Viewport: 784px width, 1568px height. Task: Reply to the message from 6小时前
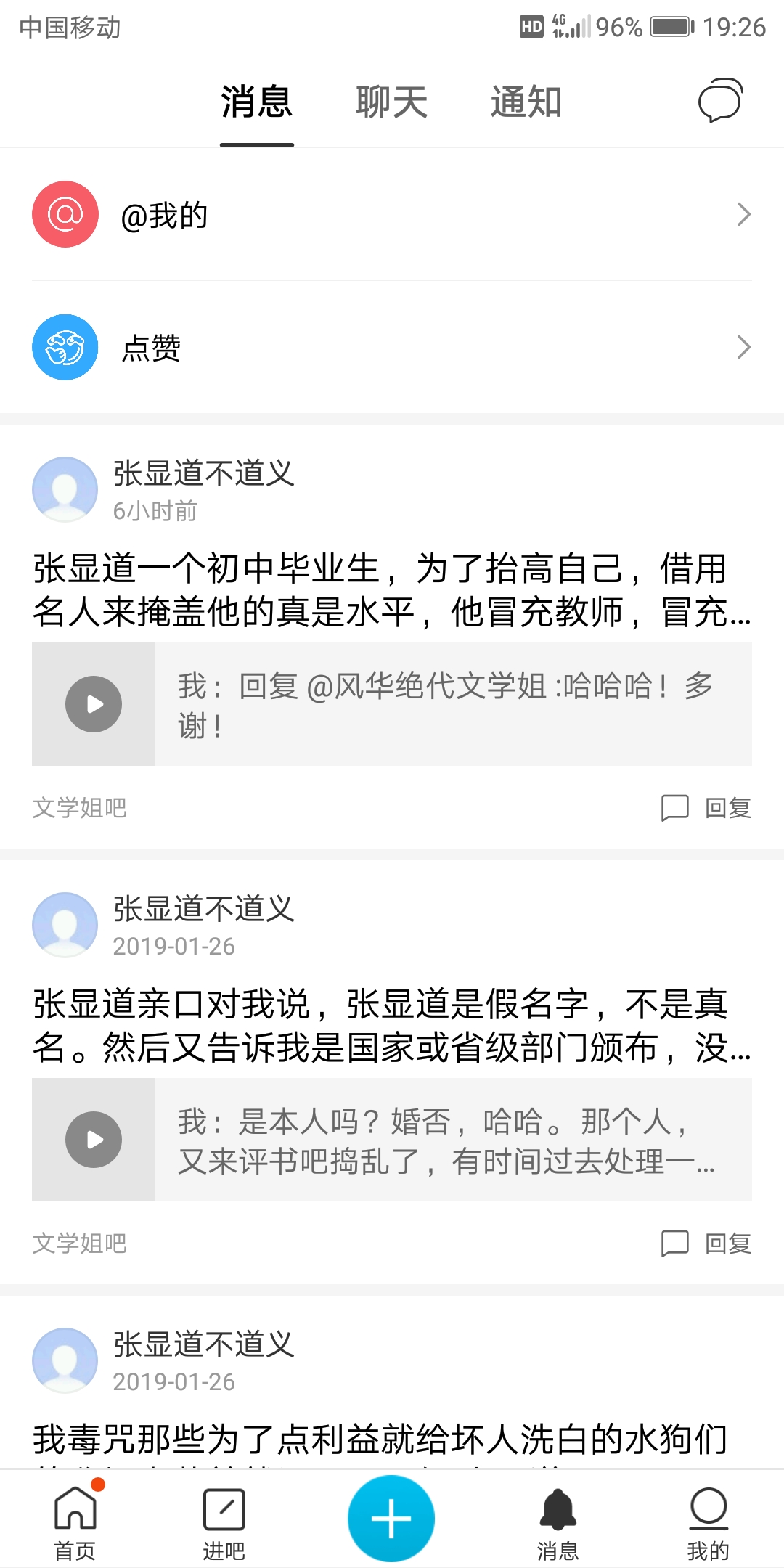(x=706, y=807)
